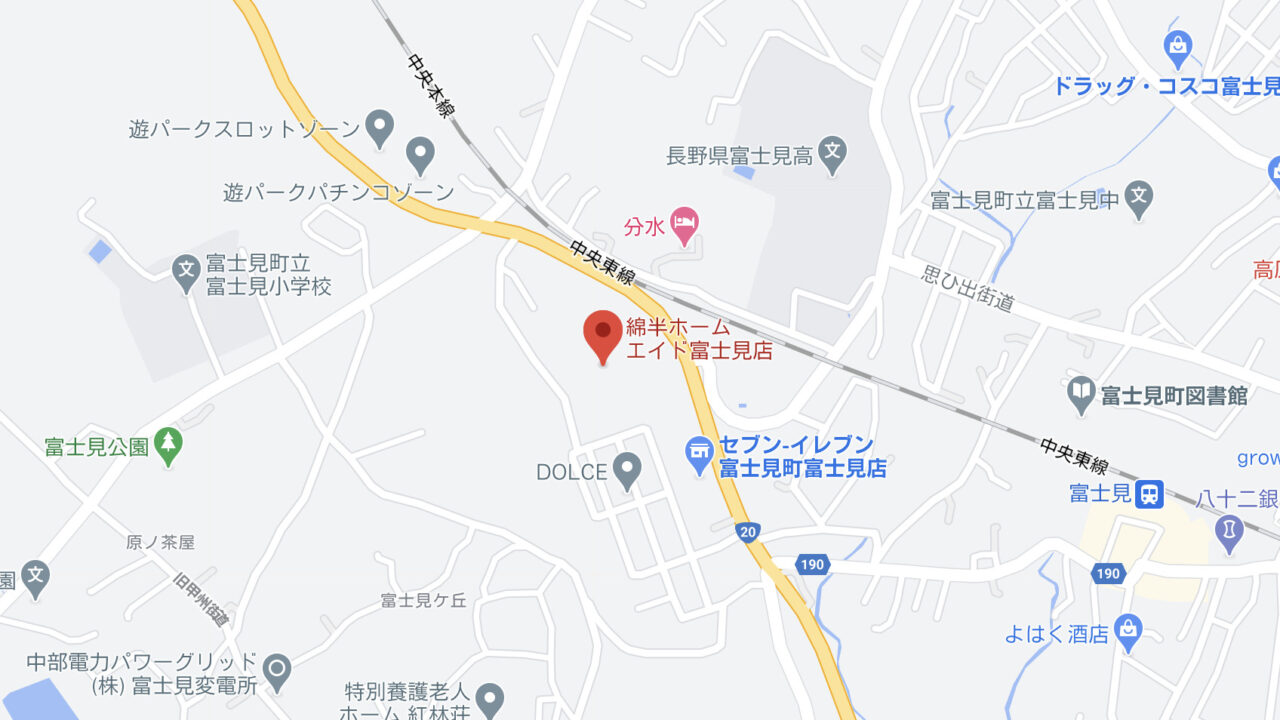Select the 富士見町立富士見小学校 school marker
The width and height of the screenshot is (1280, 720).
pyautogui.click(x=187, y=272)
